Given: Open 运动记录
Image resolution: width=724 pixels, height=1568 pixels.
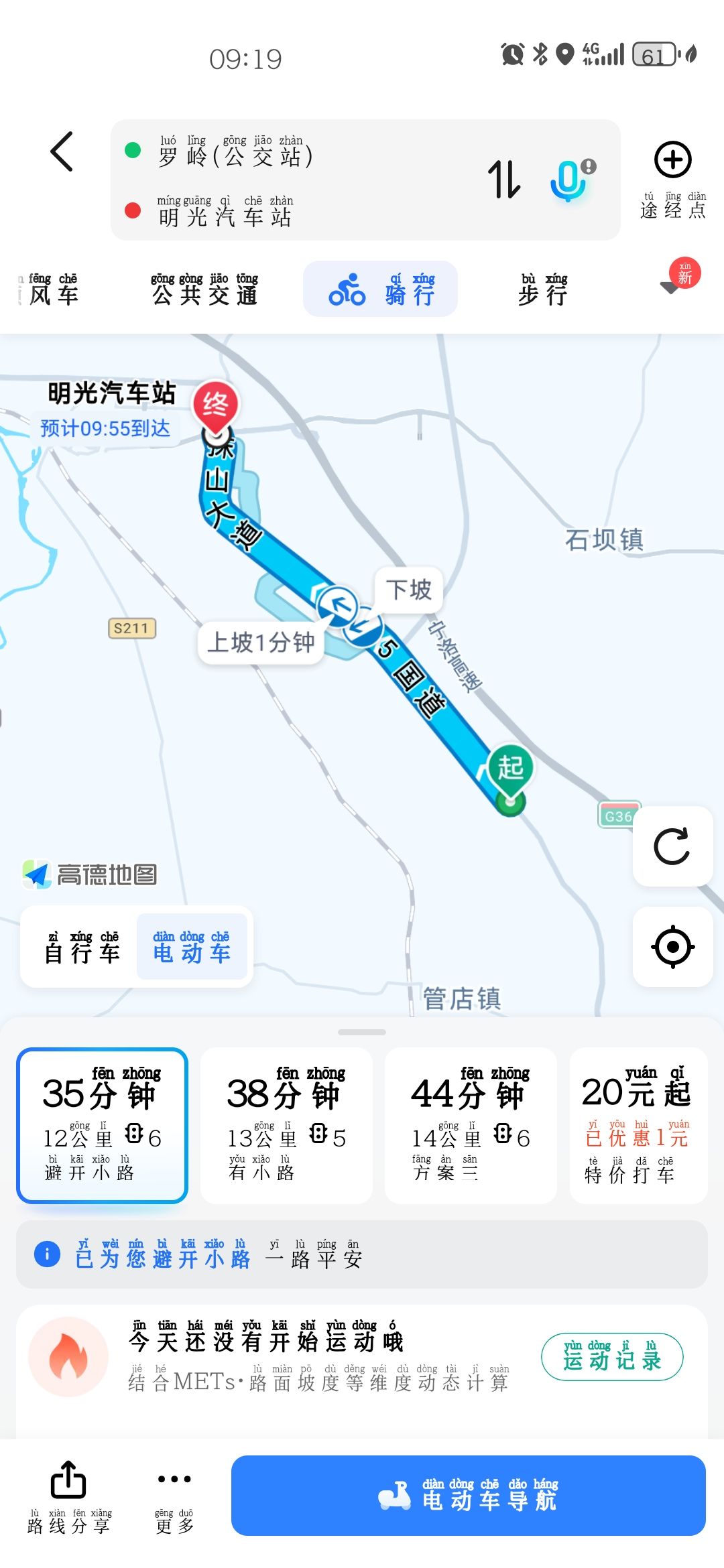Looking at the screenshot, I should point(612,1356).
